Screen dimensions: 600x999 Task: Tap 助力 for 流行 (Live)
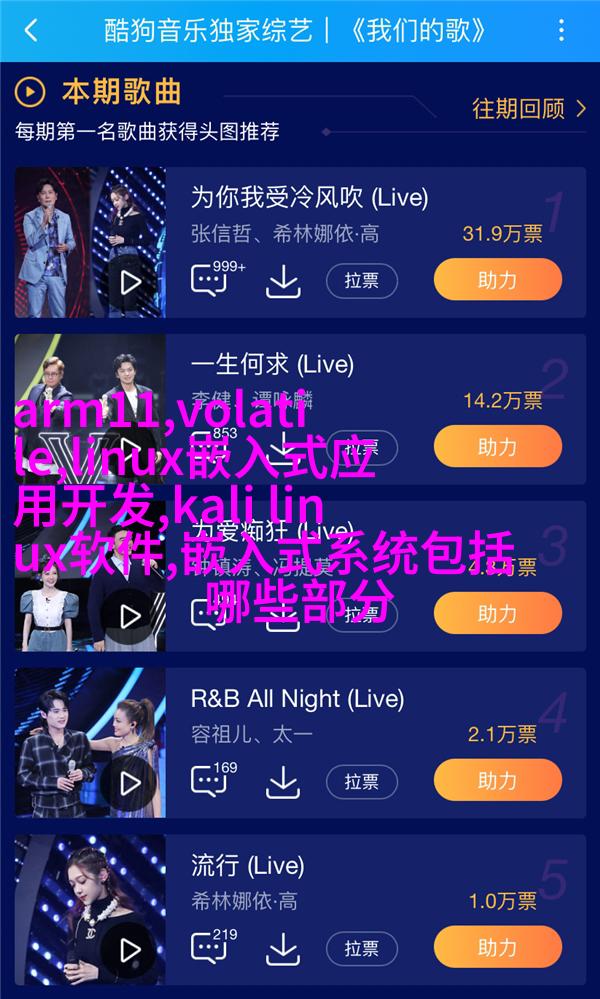[x=497, y=948]
